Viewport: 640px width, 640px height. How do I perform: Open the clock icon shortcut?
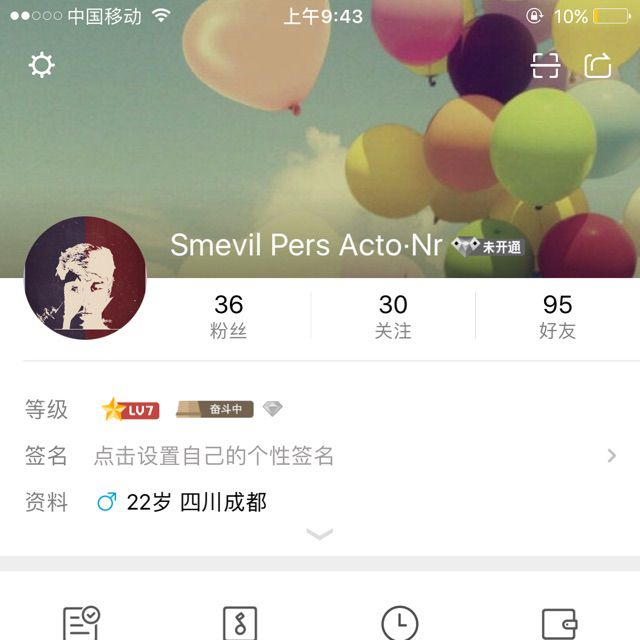[x=400, y=624]
